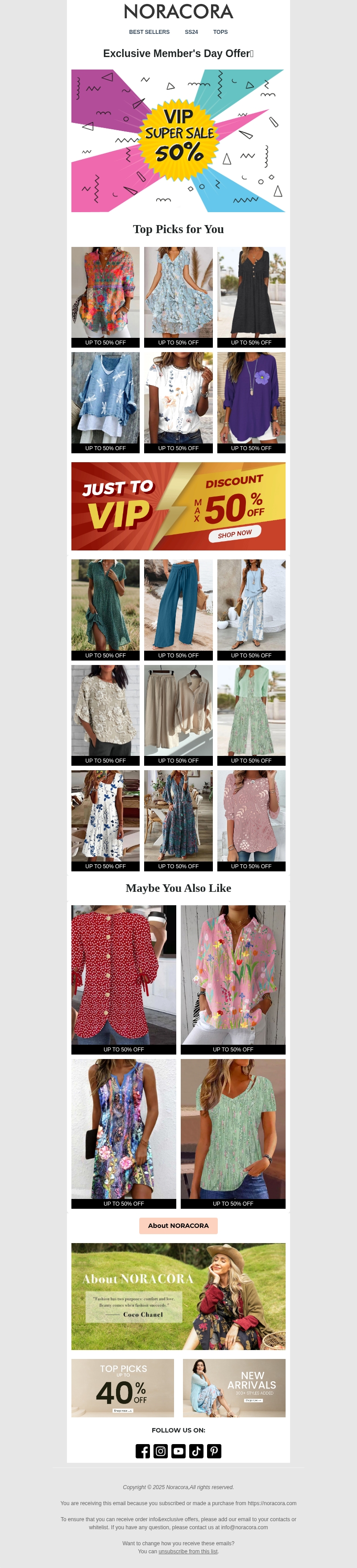Go to the TOPS category
Screen dimensions: 357x1568
point(220,32)
